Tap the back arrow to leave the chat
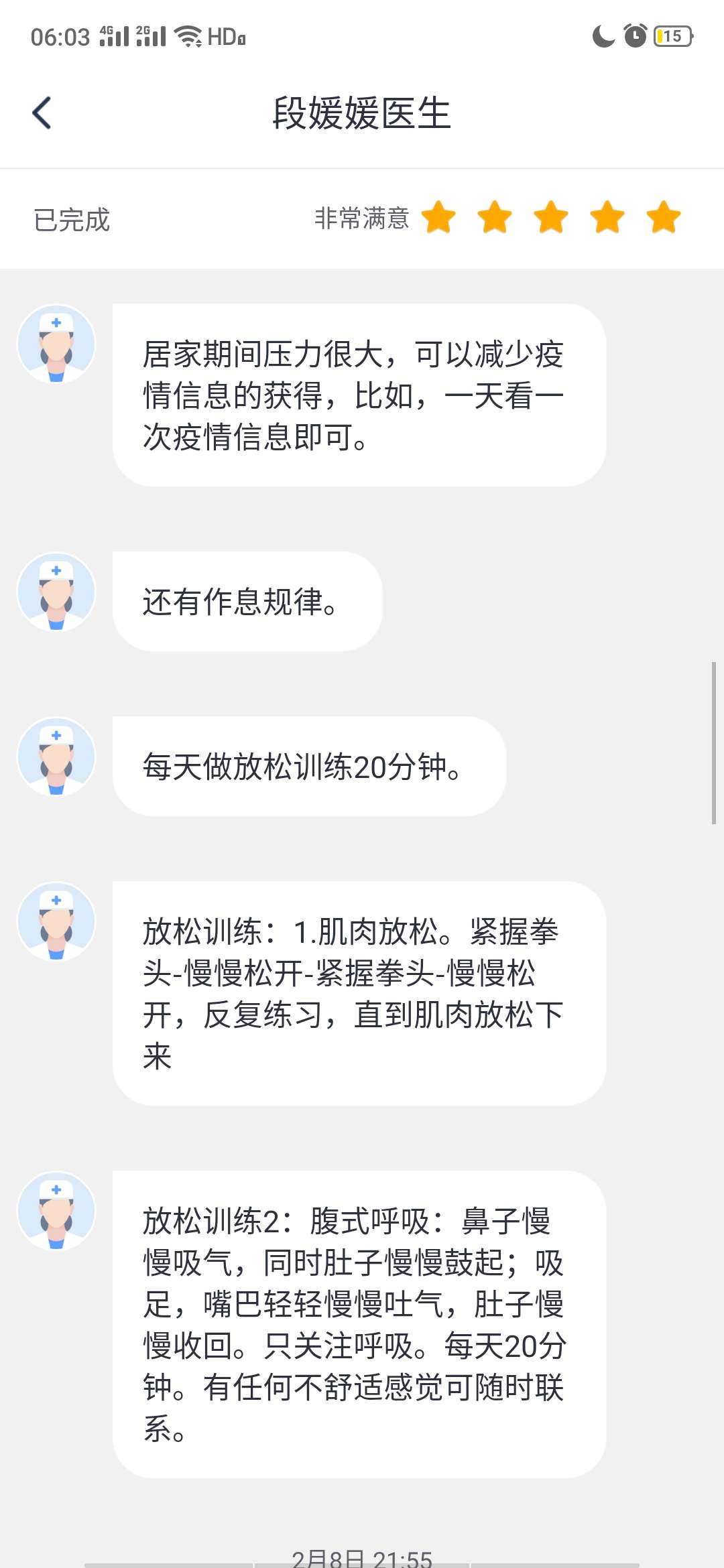Viewport: 724px width, 1568px height. pyautogui.click(x=42, y=113)
